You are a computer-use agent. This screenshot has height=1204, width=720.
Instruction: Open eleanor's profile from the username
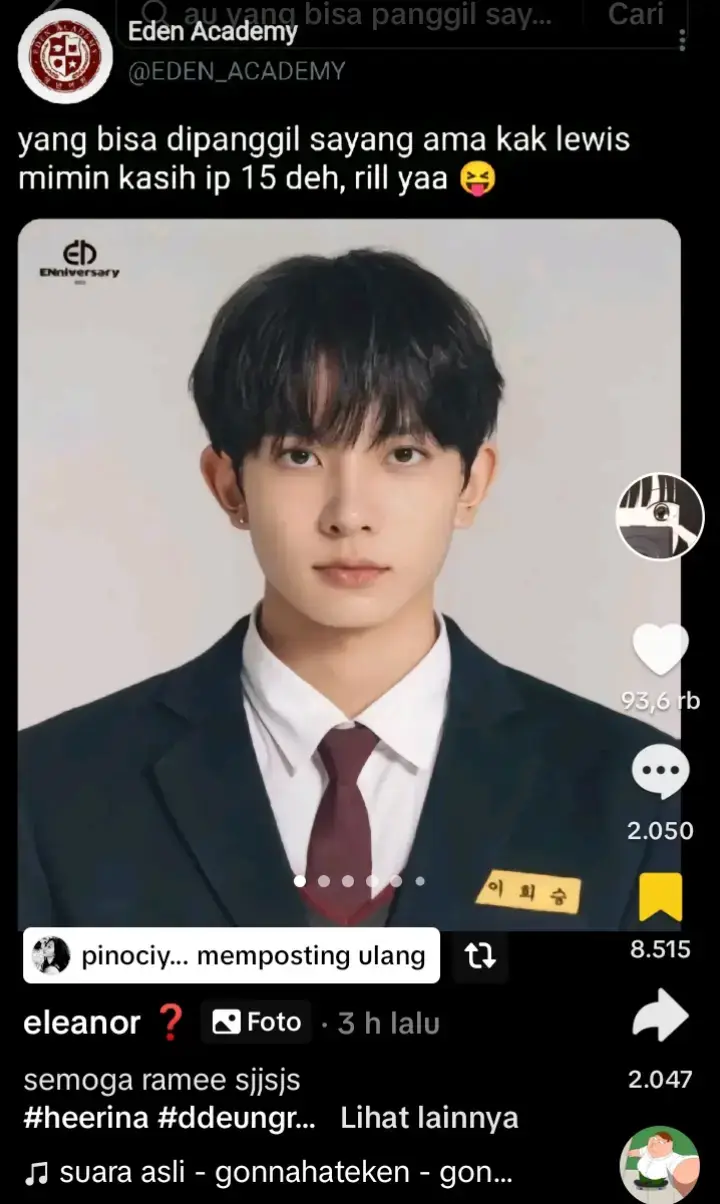[x=82, y=1022]
